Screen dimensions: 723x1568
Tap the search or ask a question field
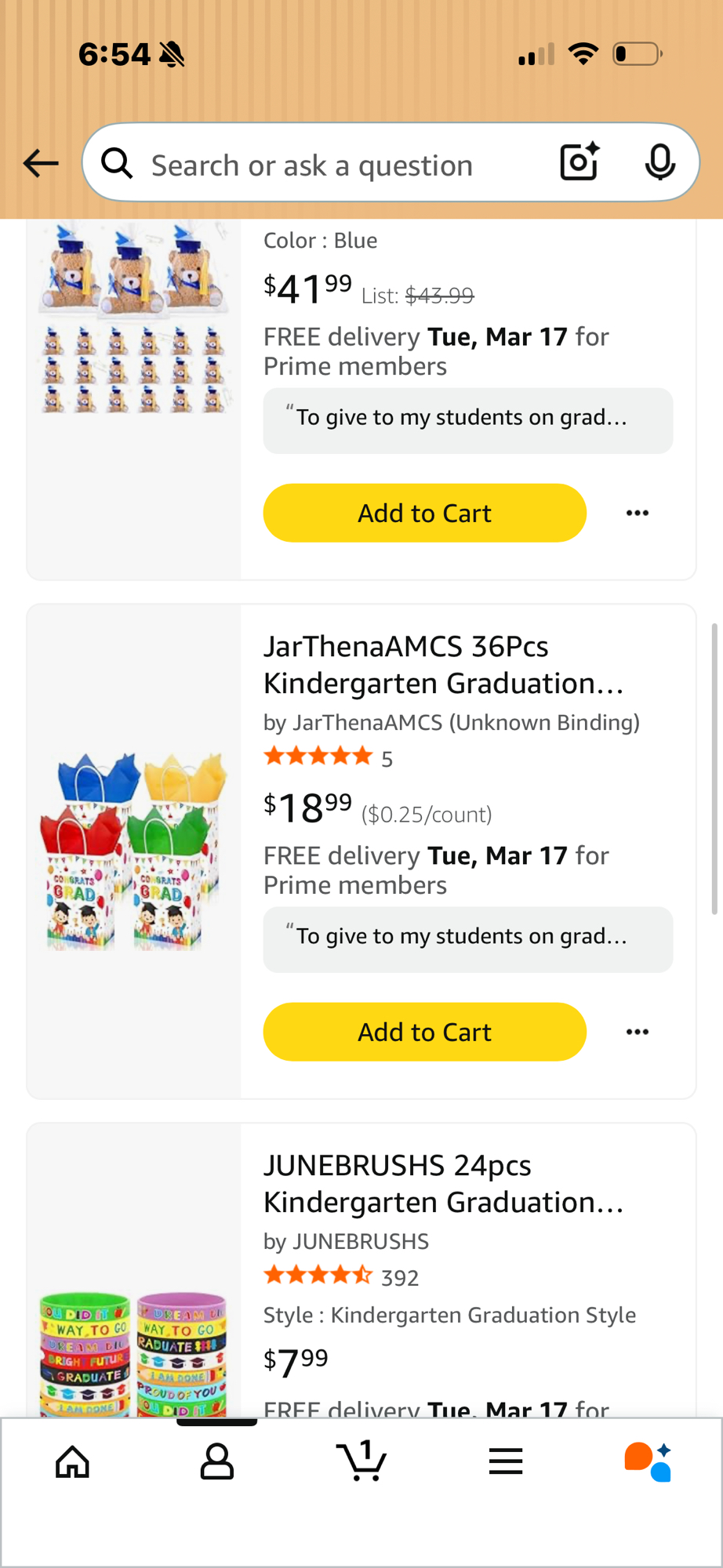[329, 165]
